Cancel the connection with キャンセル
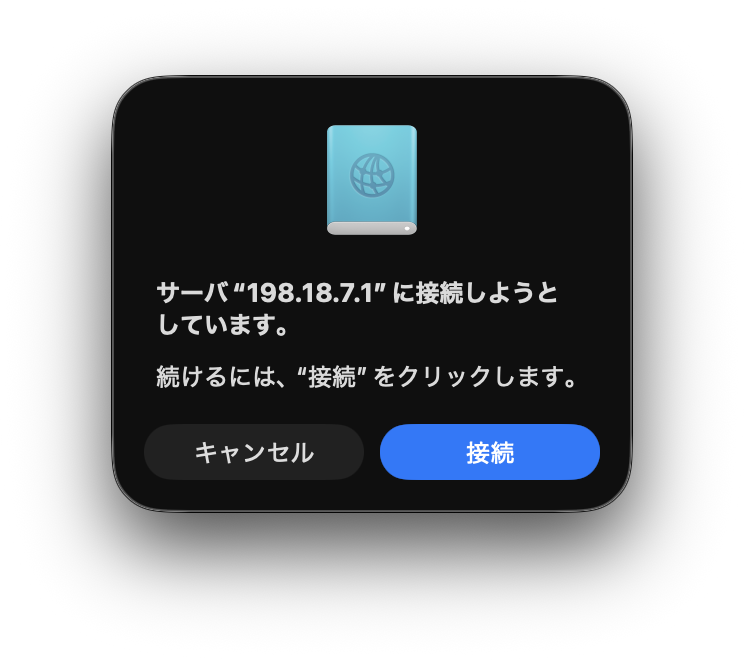The width and height of the screenshot is (744, 660). [254, 452]
